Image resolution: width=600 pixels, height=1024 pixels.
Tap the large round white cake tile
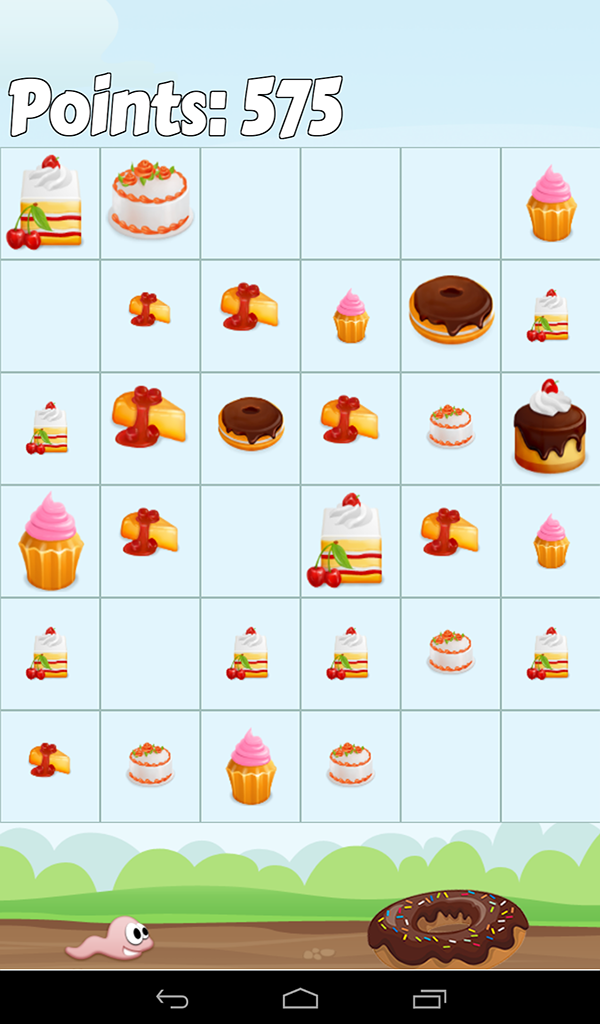click(150, 199)
